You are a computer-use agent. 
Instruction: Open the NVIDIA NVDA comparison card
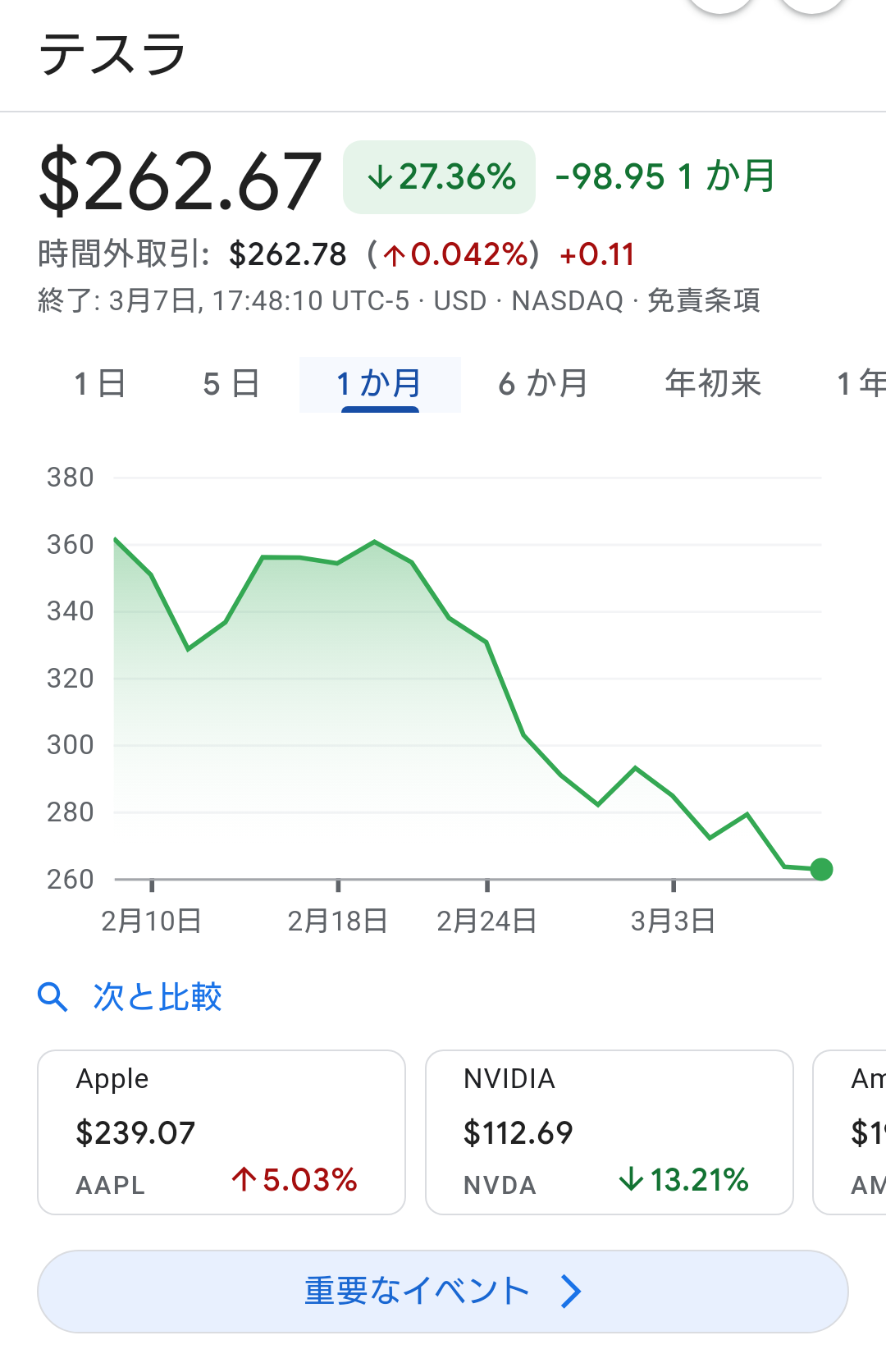(609, 1132)
